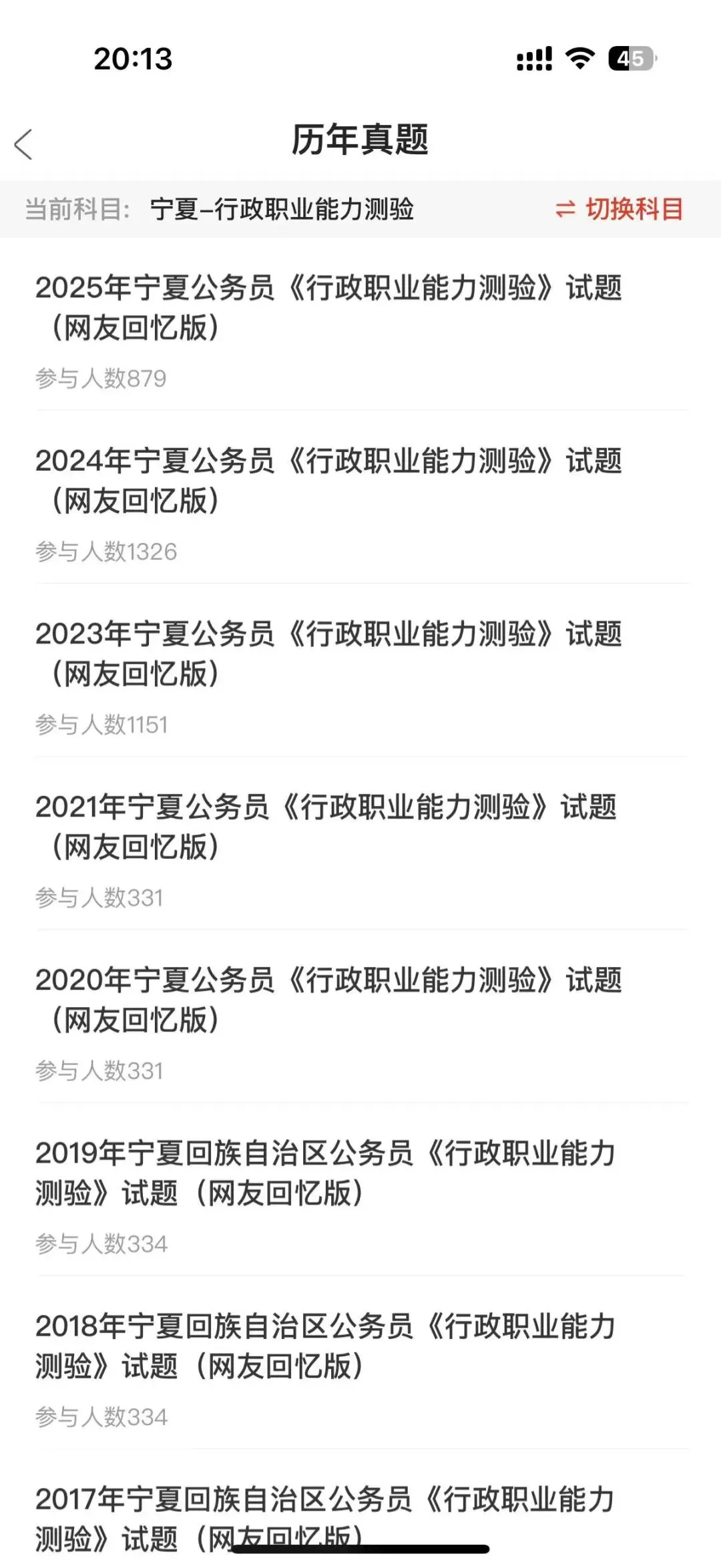Go back using the top-left arrow
The image size is (721, 1568).
coord(24,144)
